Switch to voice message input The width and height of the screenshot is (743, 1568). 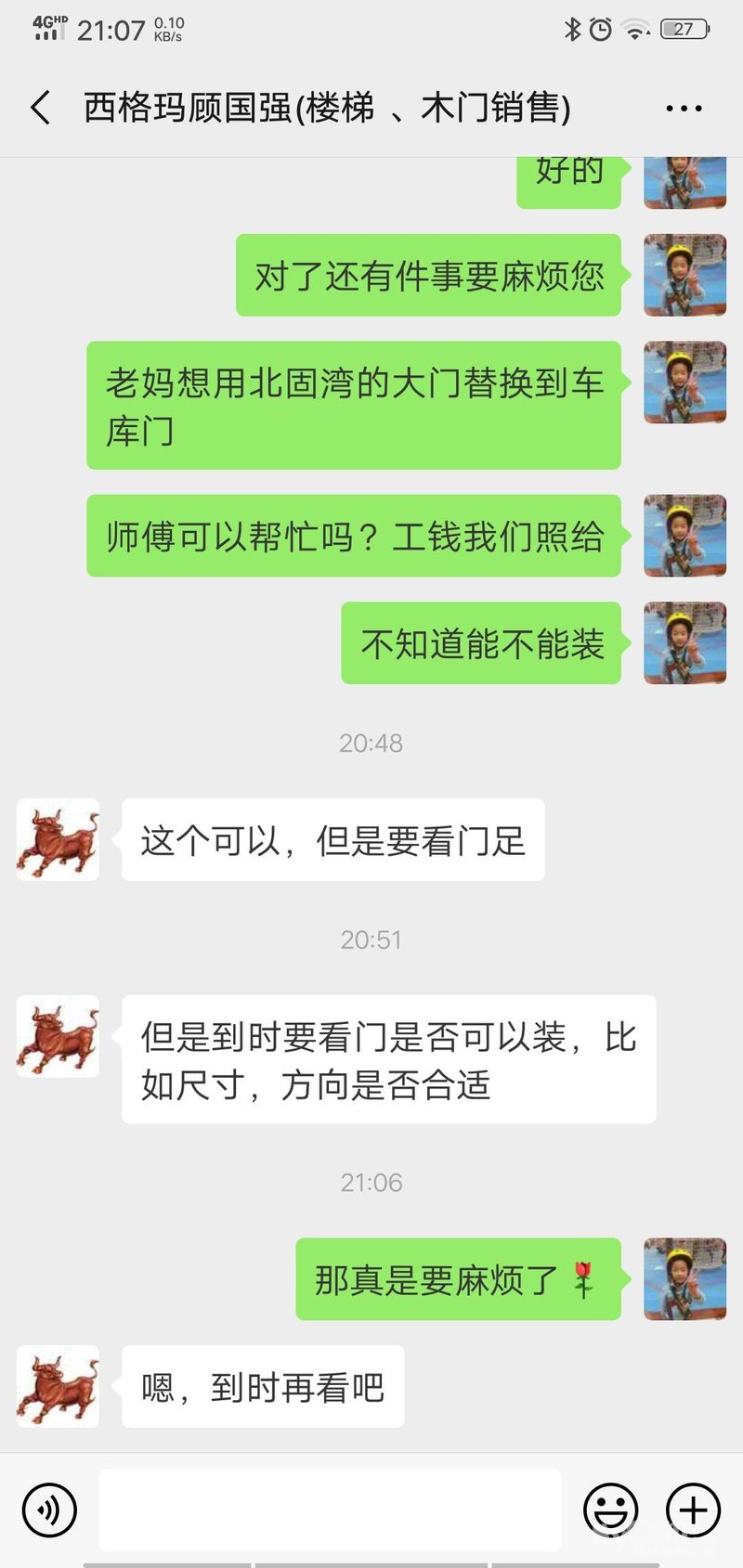49,1510
